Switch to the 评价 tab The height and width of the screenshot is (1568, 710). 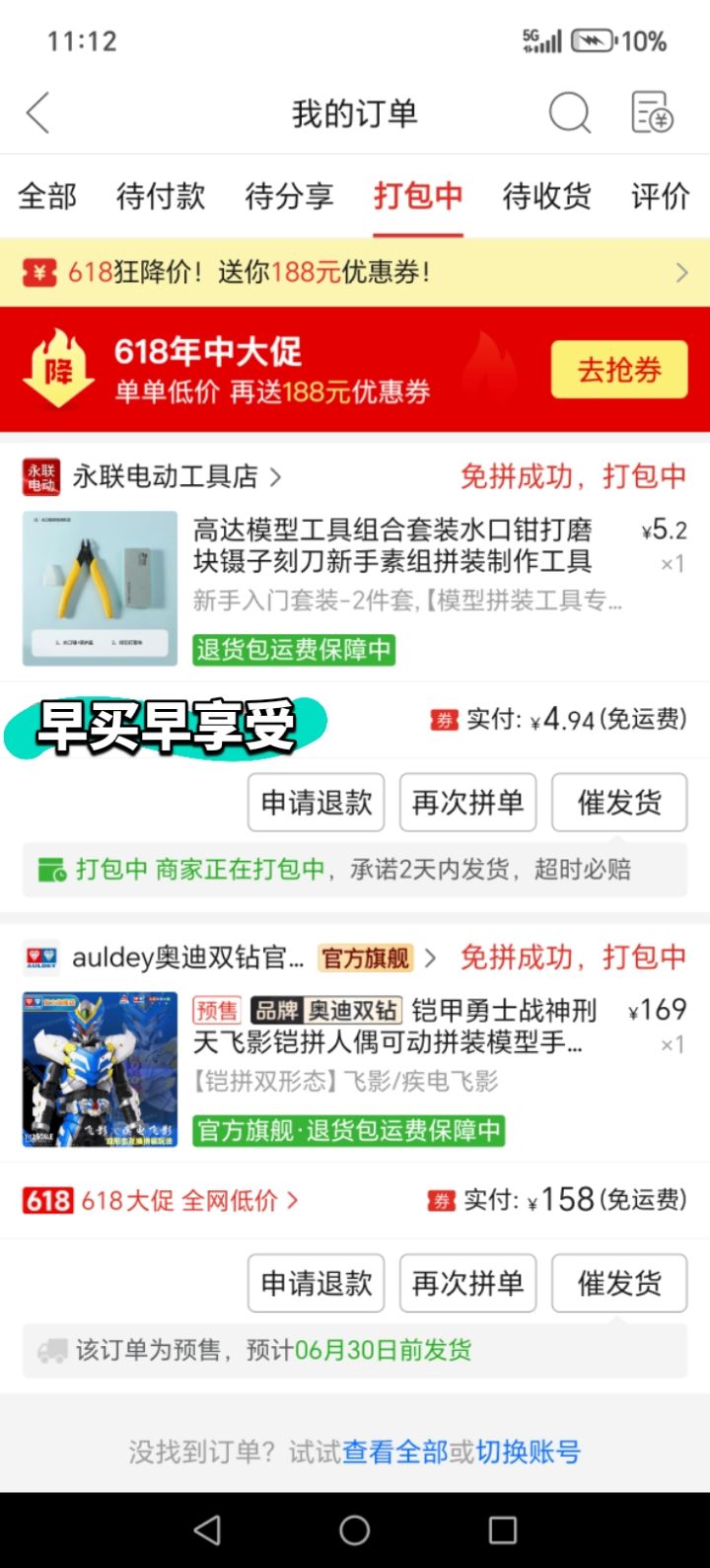tap(660, 195)
